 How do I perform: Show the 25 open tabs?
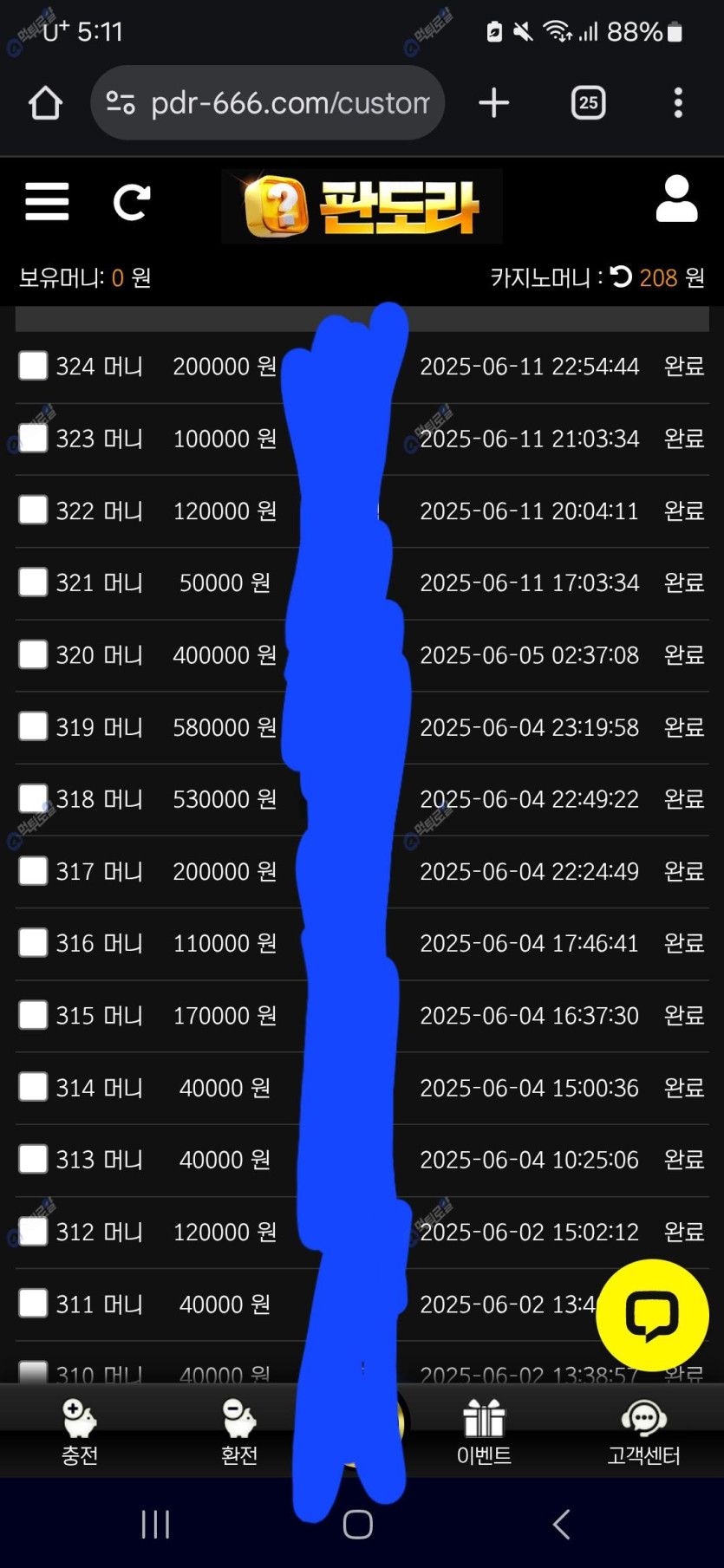(x=588, y=103)
